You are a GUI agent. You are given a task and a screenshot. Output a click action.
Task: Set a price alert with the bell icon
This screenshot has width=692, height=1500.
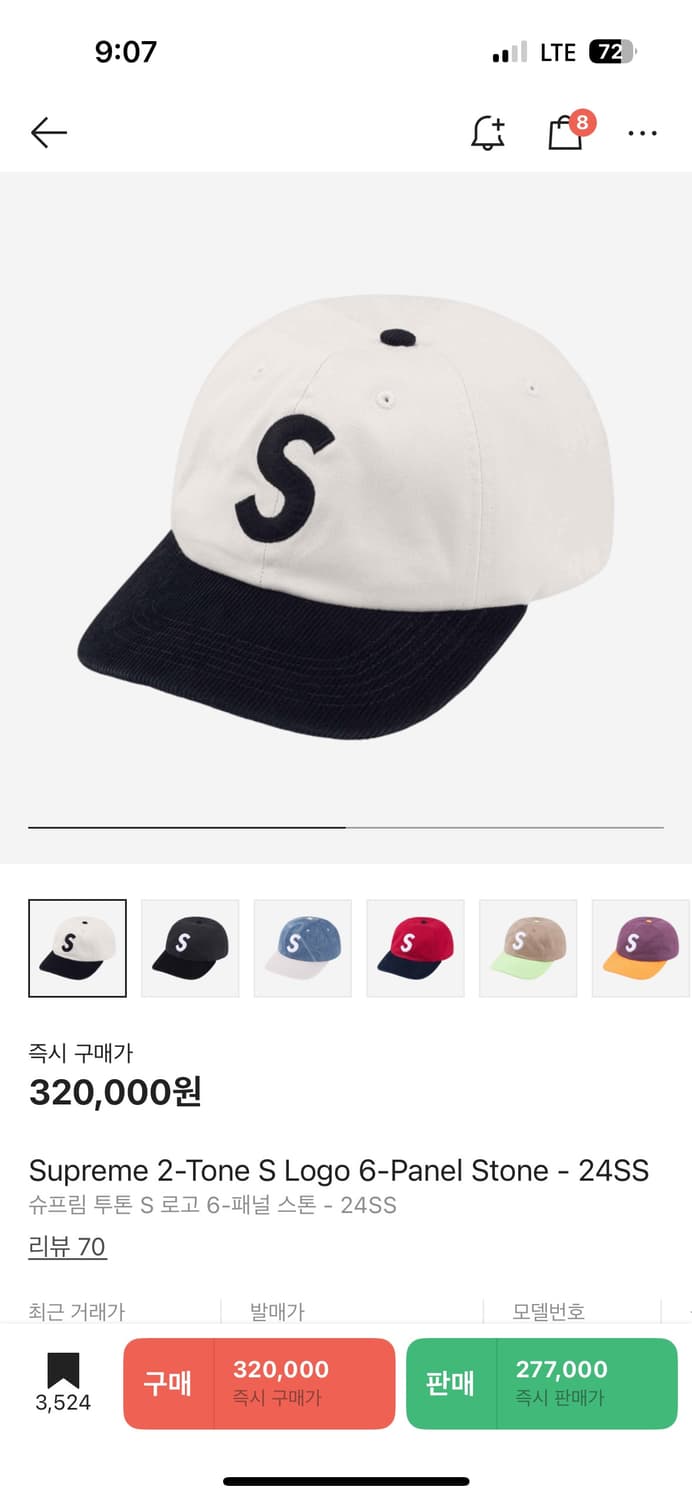coord(488,132)
